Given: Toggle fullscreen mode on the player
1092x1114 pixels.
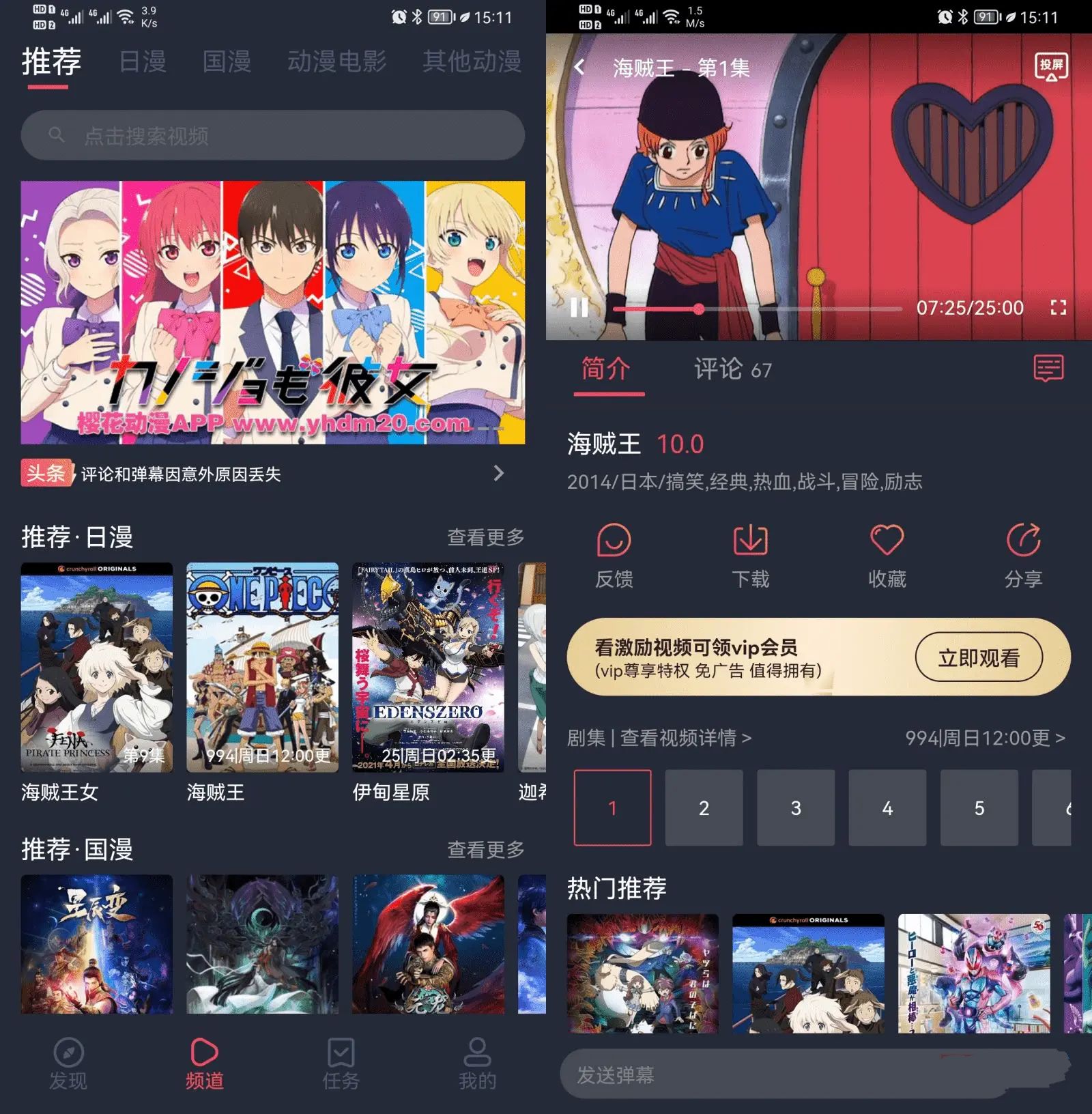Looking at the screenshot, I should [x=1059, y=309].
